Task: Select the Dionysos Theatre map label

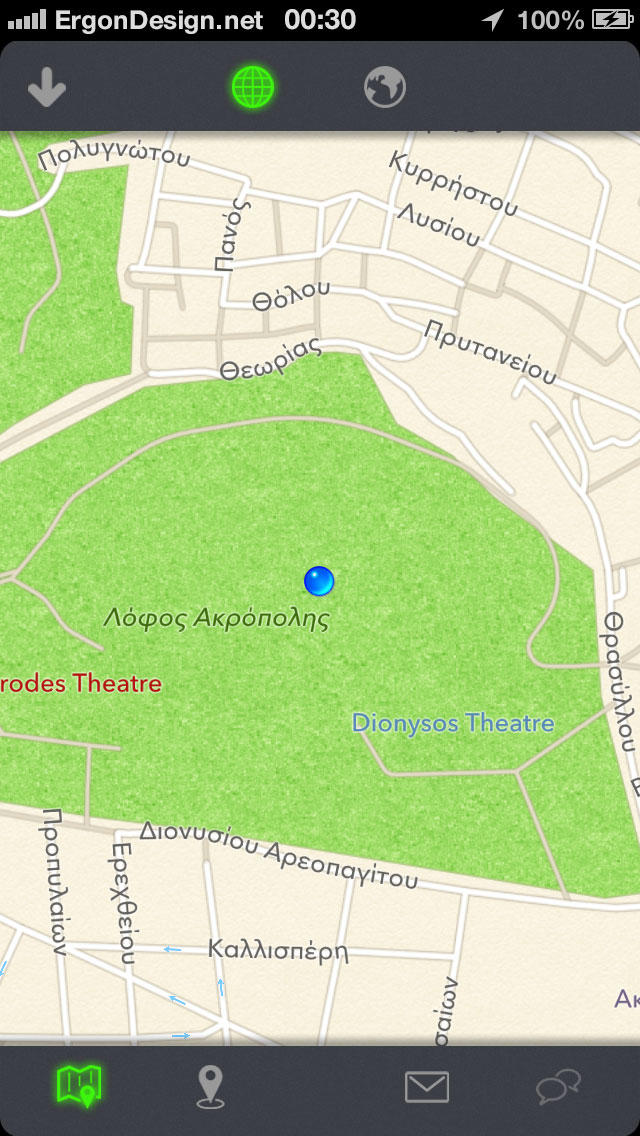Action: (x=453, y=723)
